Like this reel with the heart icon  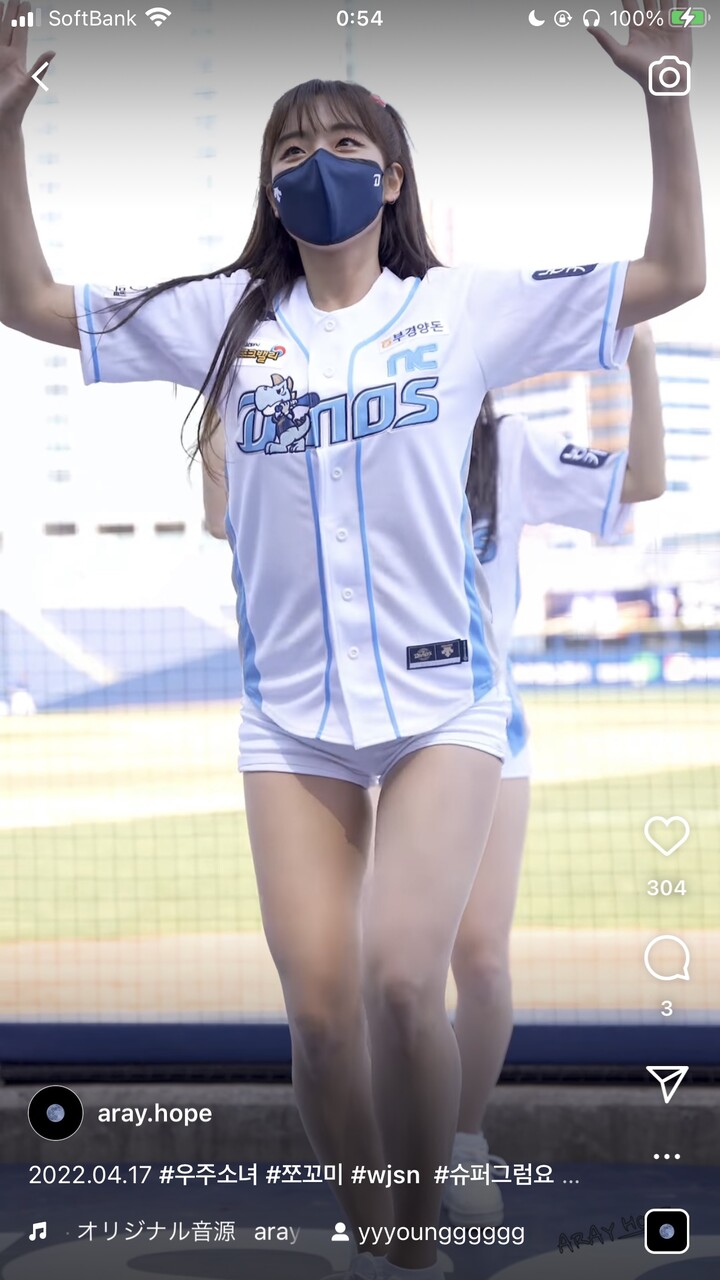point(667,836)
